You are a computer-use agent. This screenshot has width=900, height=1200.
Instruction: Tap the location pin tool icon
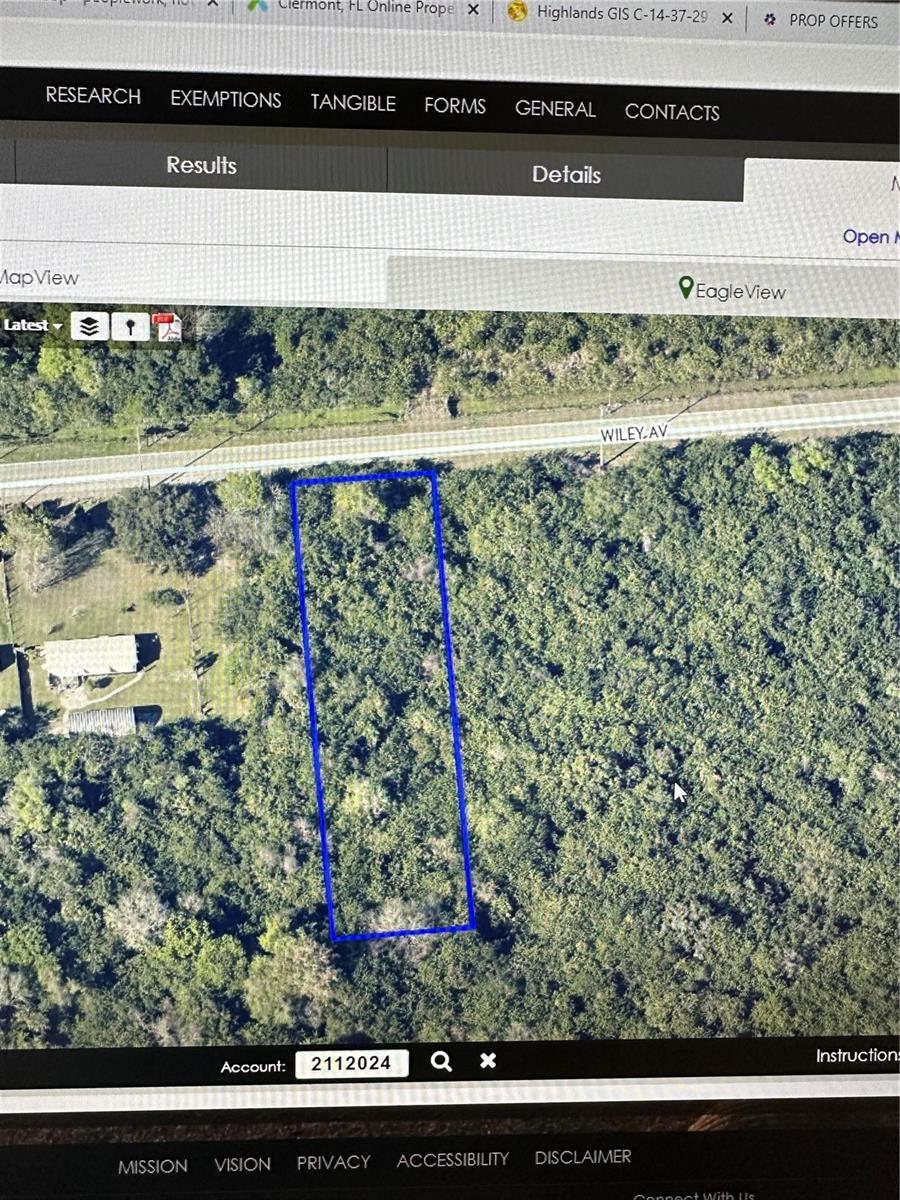click(130, 326)
